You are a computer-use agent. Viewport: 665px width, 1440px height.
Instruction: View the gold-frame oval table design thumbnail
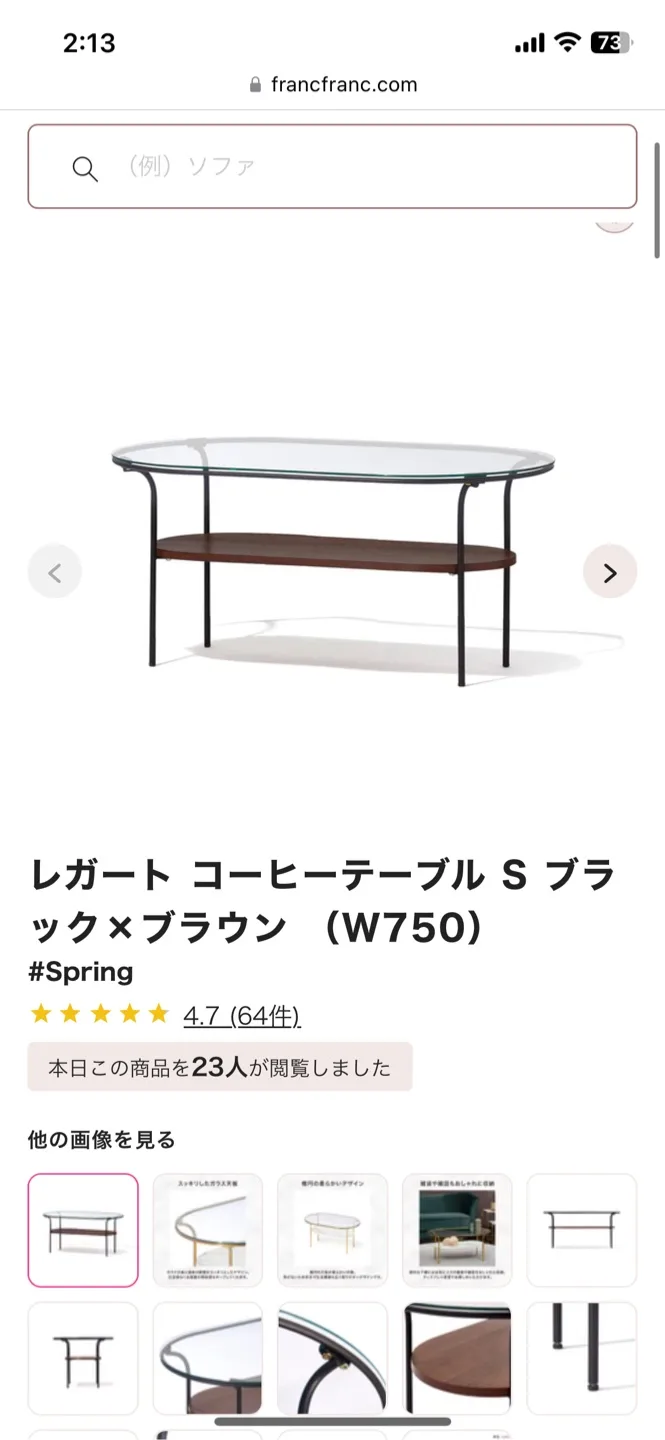tap(332, 1230)
